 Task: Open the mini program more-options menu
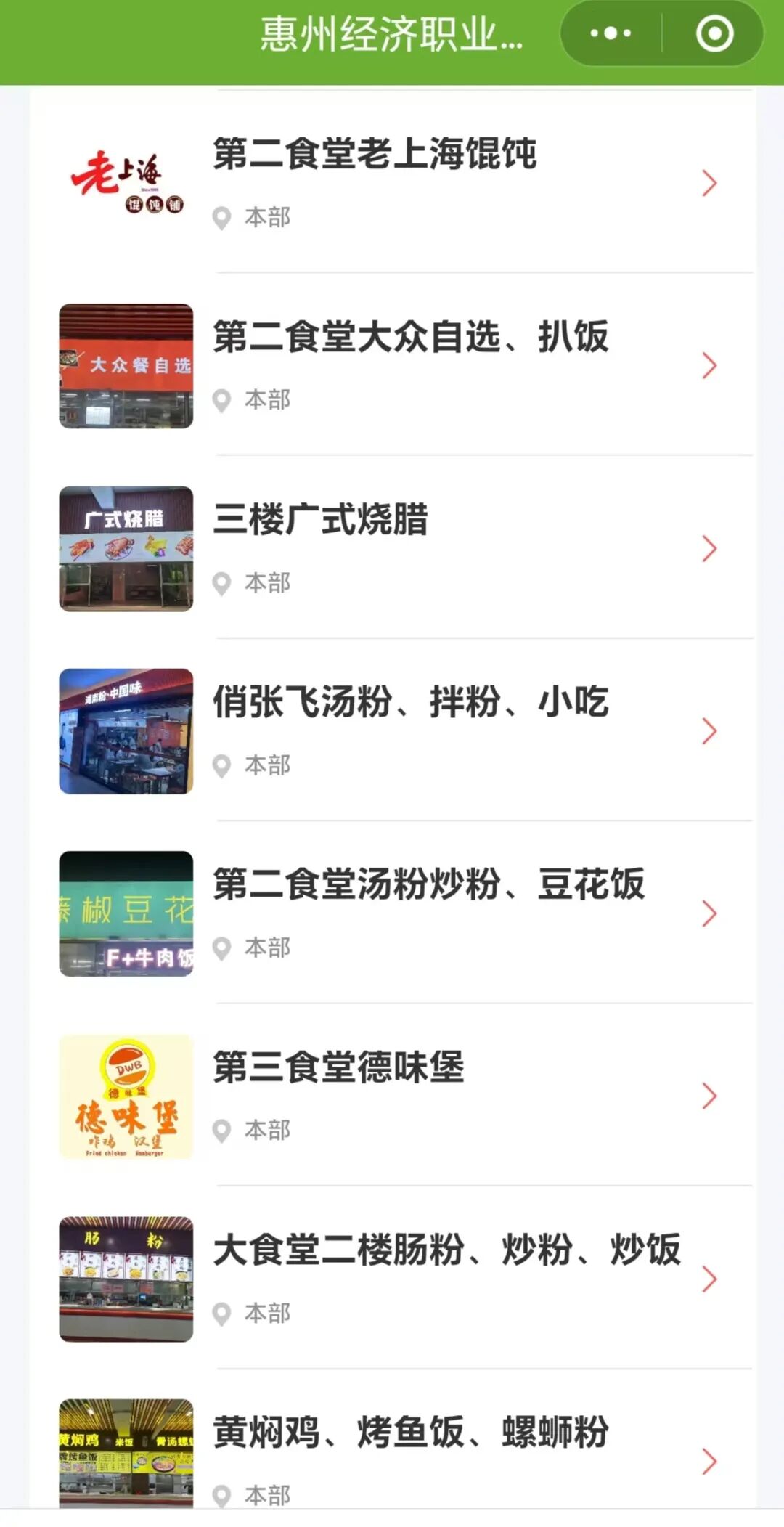[611, 33]
